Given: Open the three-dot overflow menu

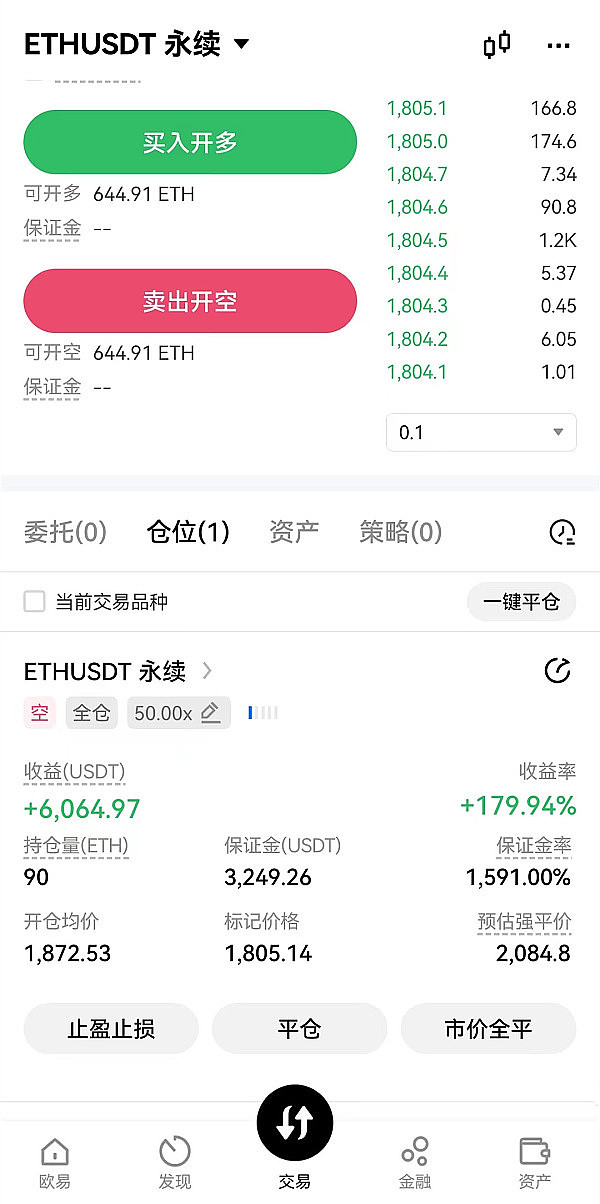Looking at the screenshot, I should [558, 46].
